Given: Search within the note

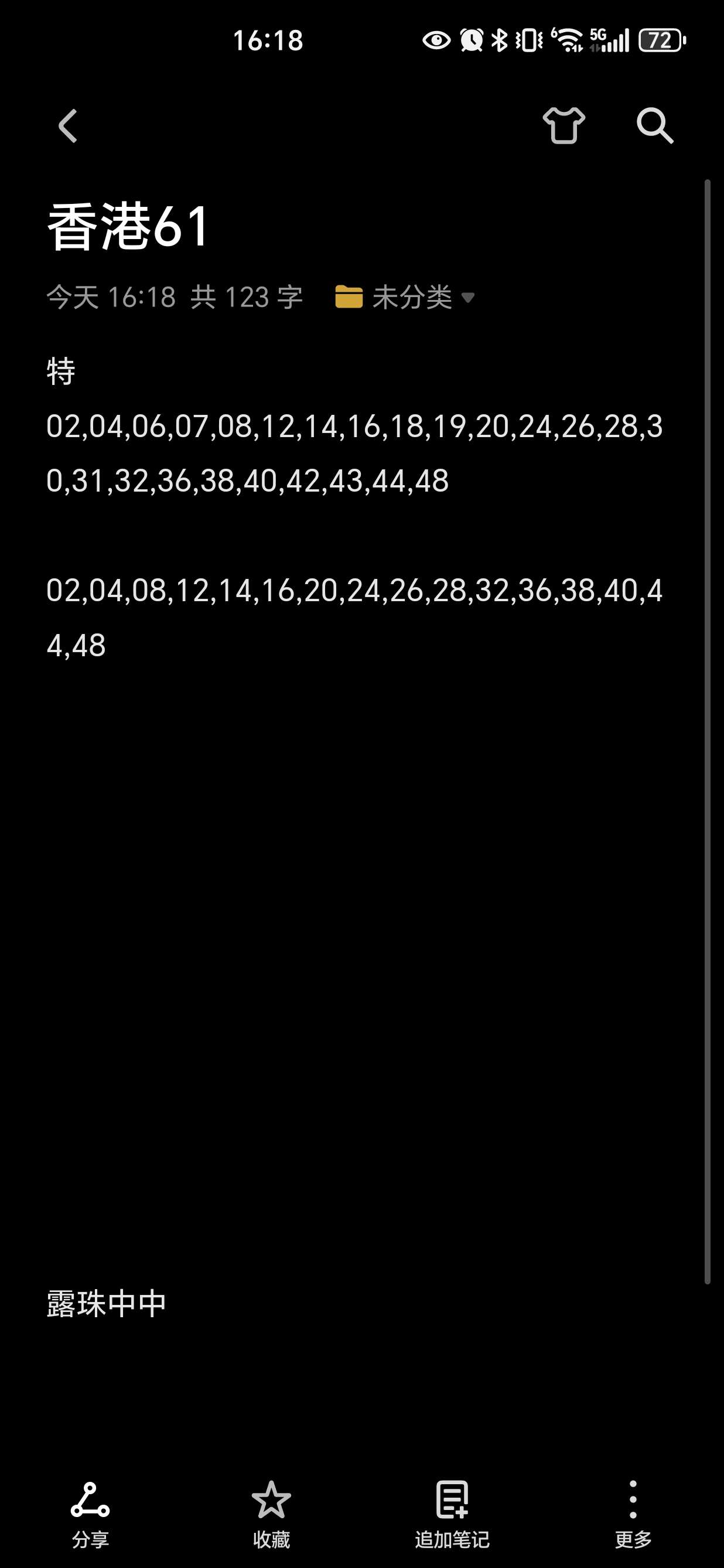Looking at the screenshot, I should click(x=655, y=125).
